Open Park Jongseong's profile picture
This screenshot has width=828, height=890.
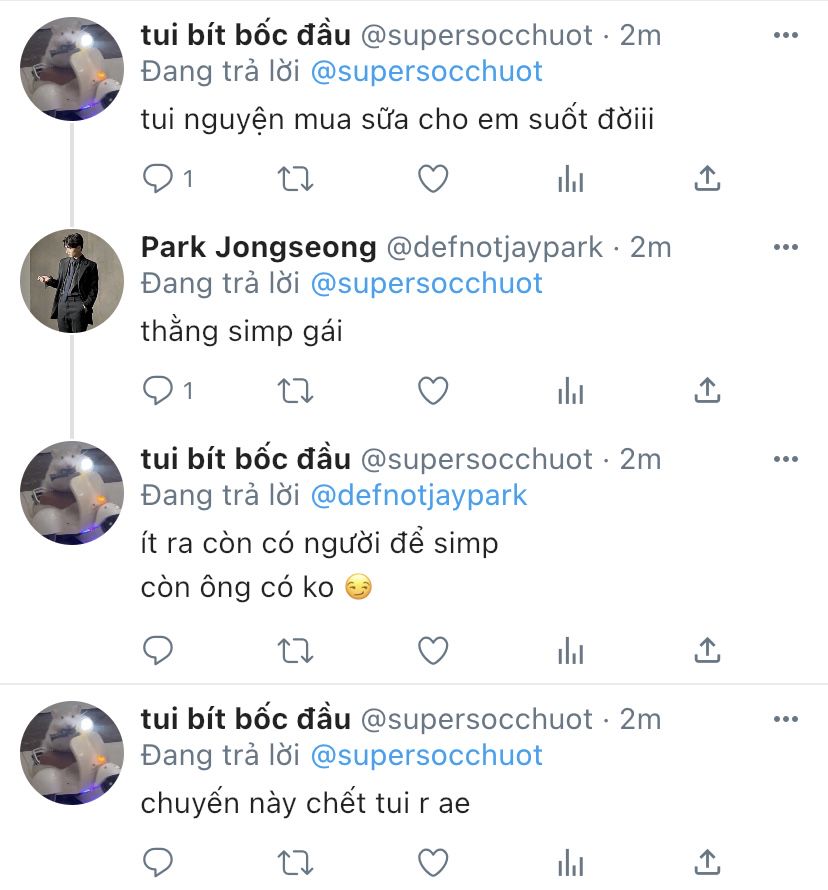coord(72,282)
